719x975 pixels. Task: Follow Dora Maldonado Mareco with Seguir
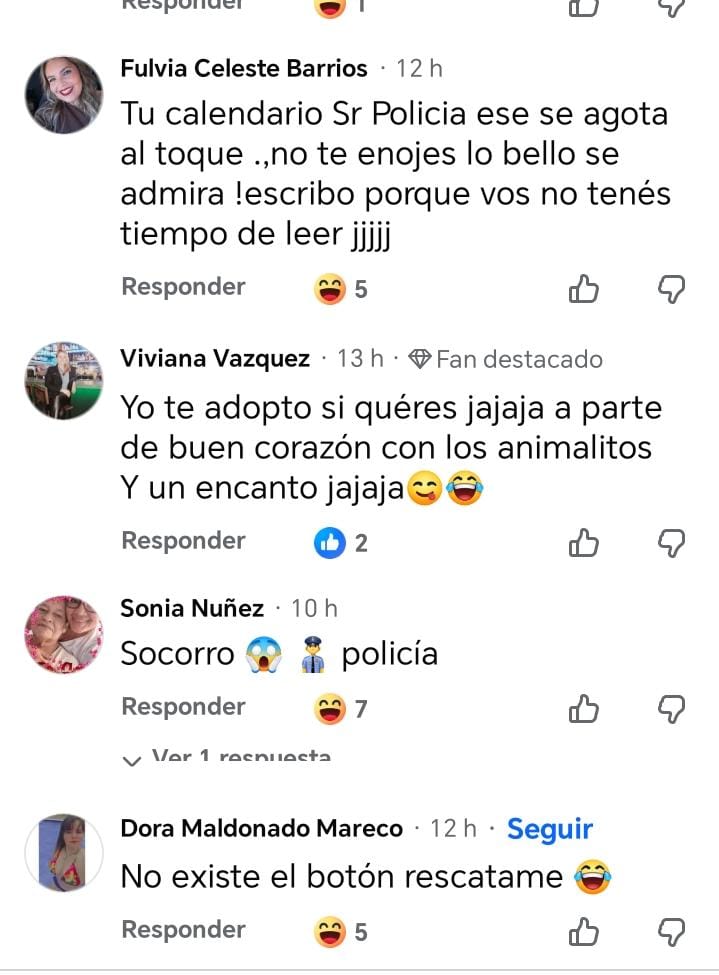click(549, 829)
